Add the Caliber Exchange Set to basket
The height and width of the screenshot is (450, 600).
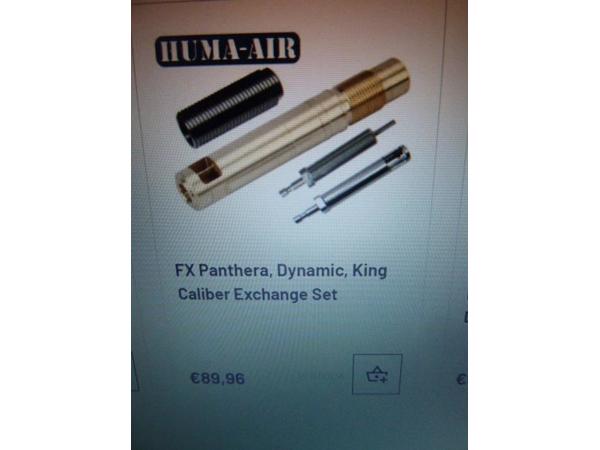click(377, 375)
